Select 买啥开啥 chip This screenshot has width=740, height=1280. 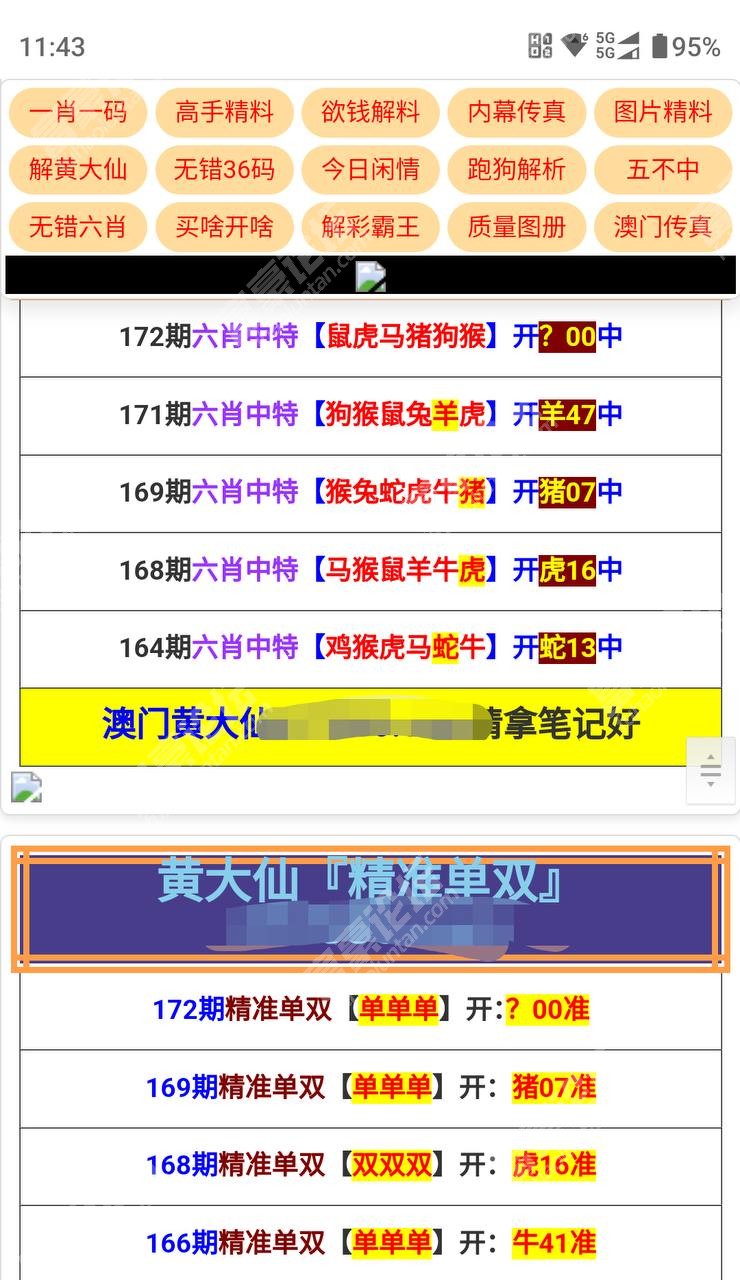point(224,226)
